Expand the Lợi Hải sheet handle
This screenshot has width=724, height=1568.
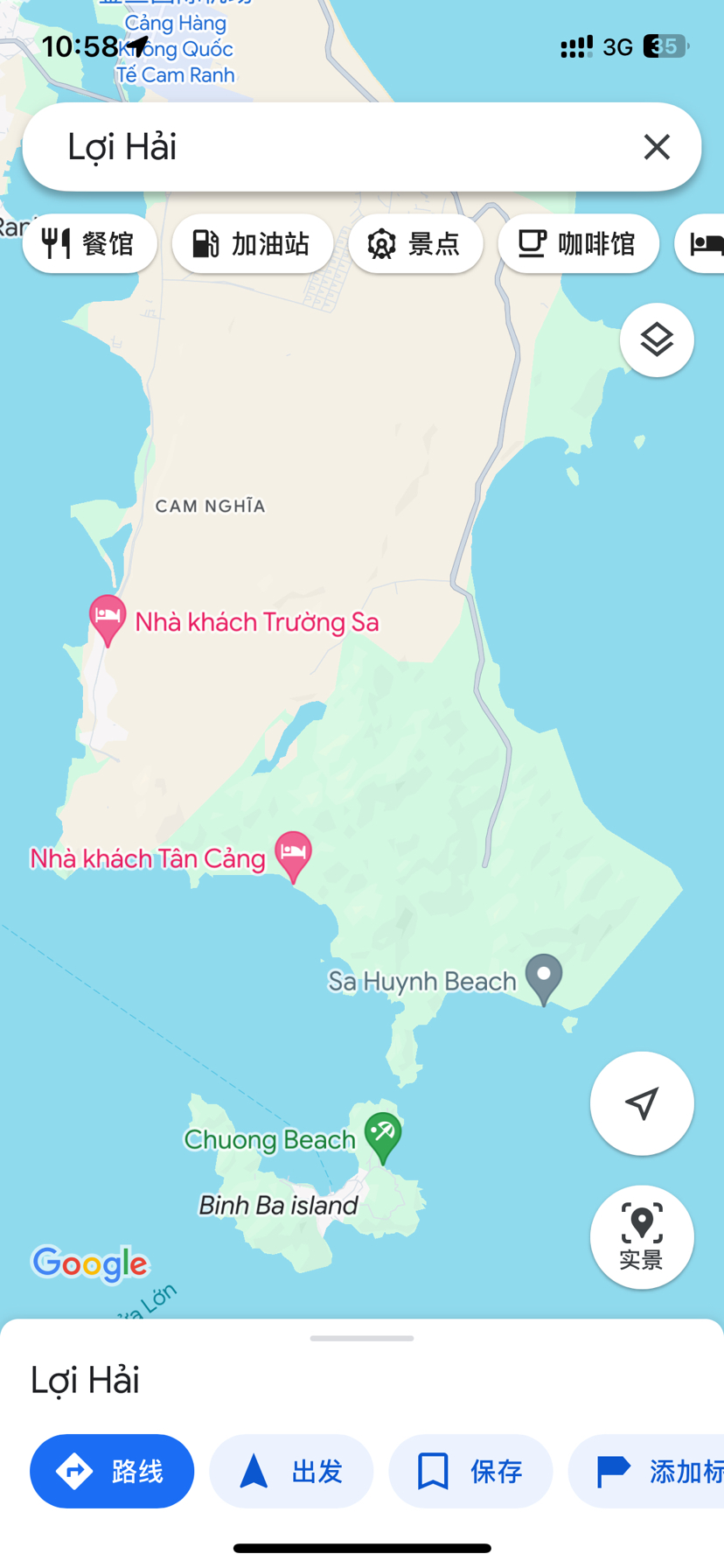(362, 1338)
